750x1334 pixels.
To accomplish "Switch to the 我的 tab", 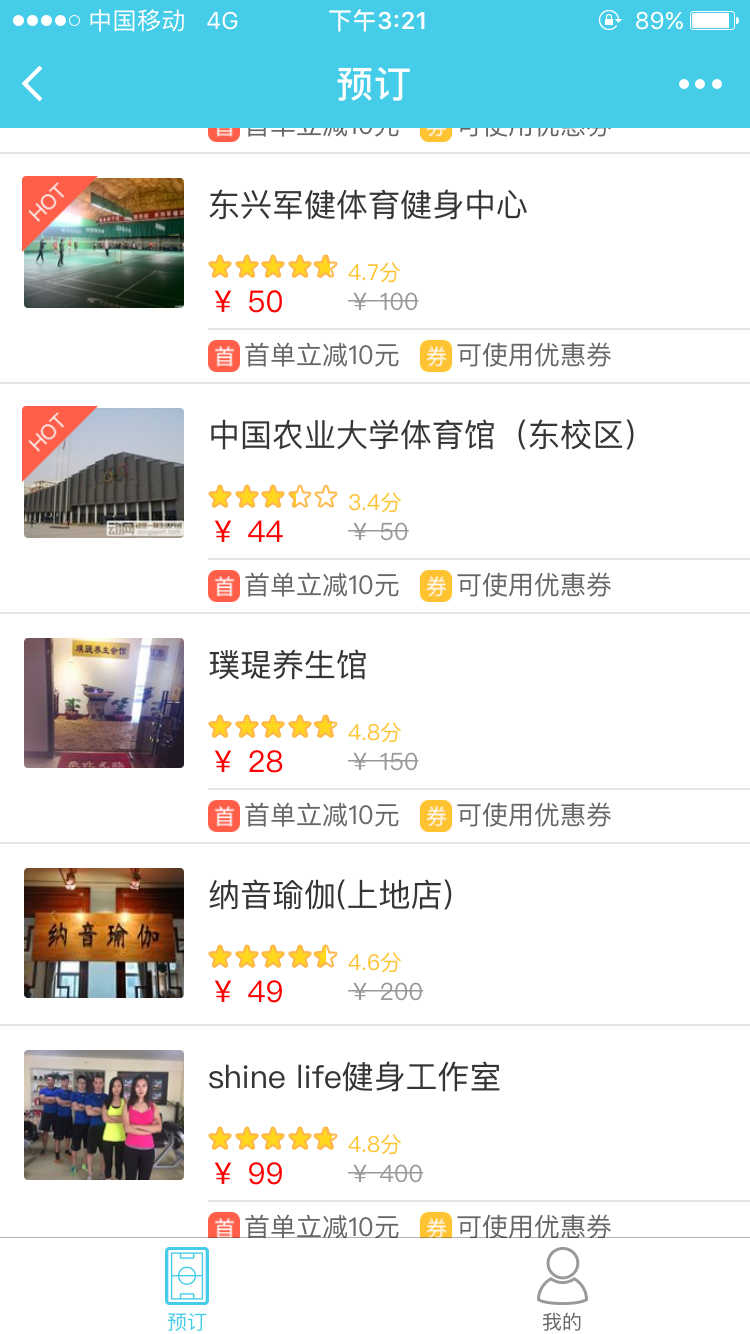I will [x=562, y=1288].
